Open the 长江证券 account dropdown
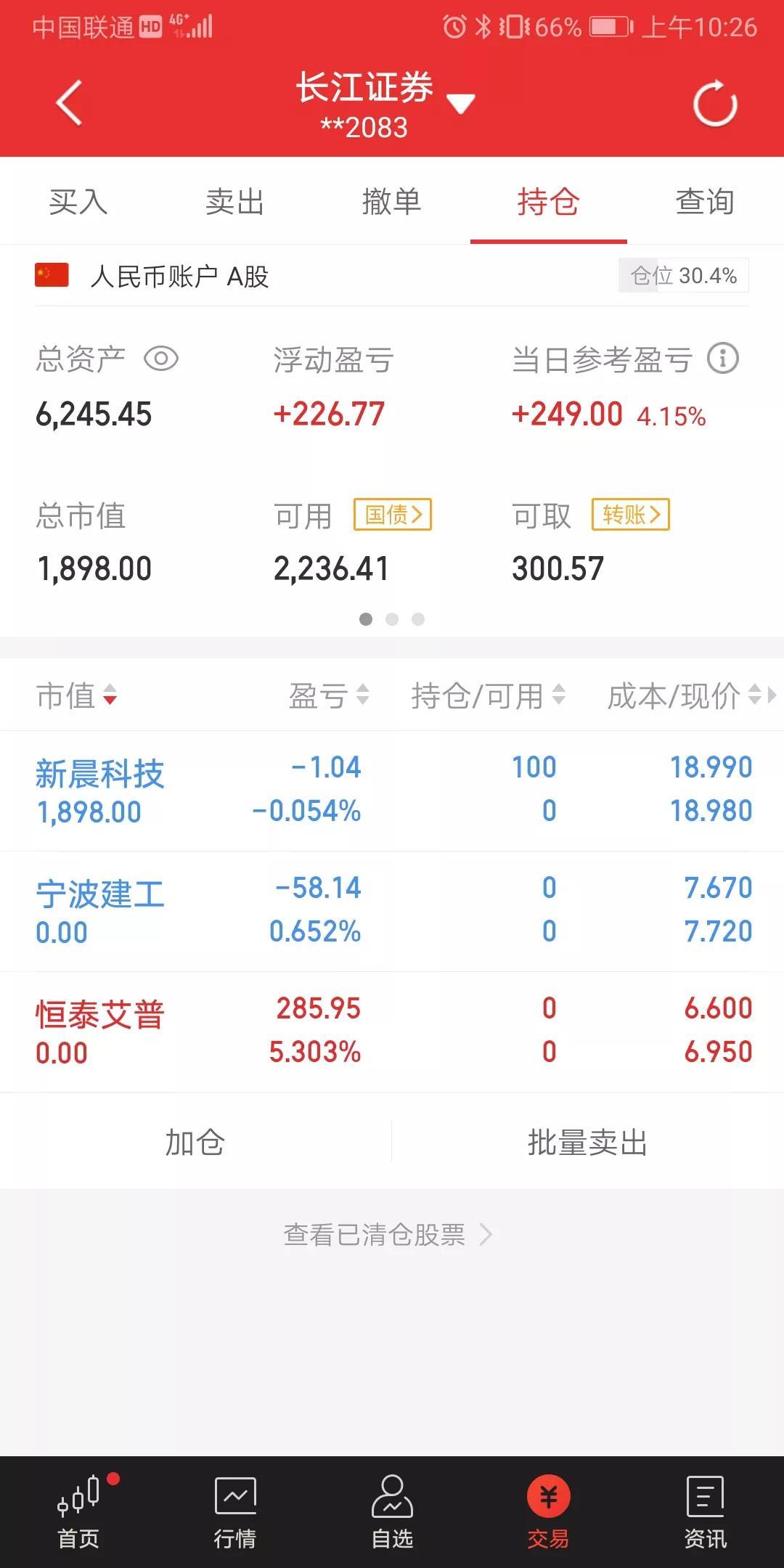784x1568 pixels. pos(460,104)
